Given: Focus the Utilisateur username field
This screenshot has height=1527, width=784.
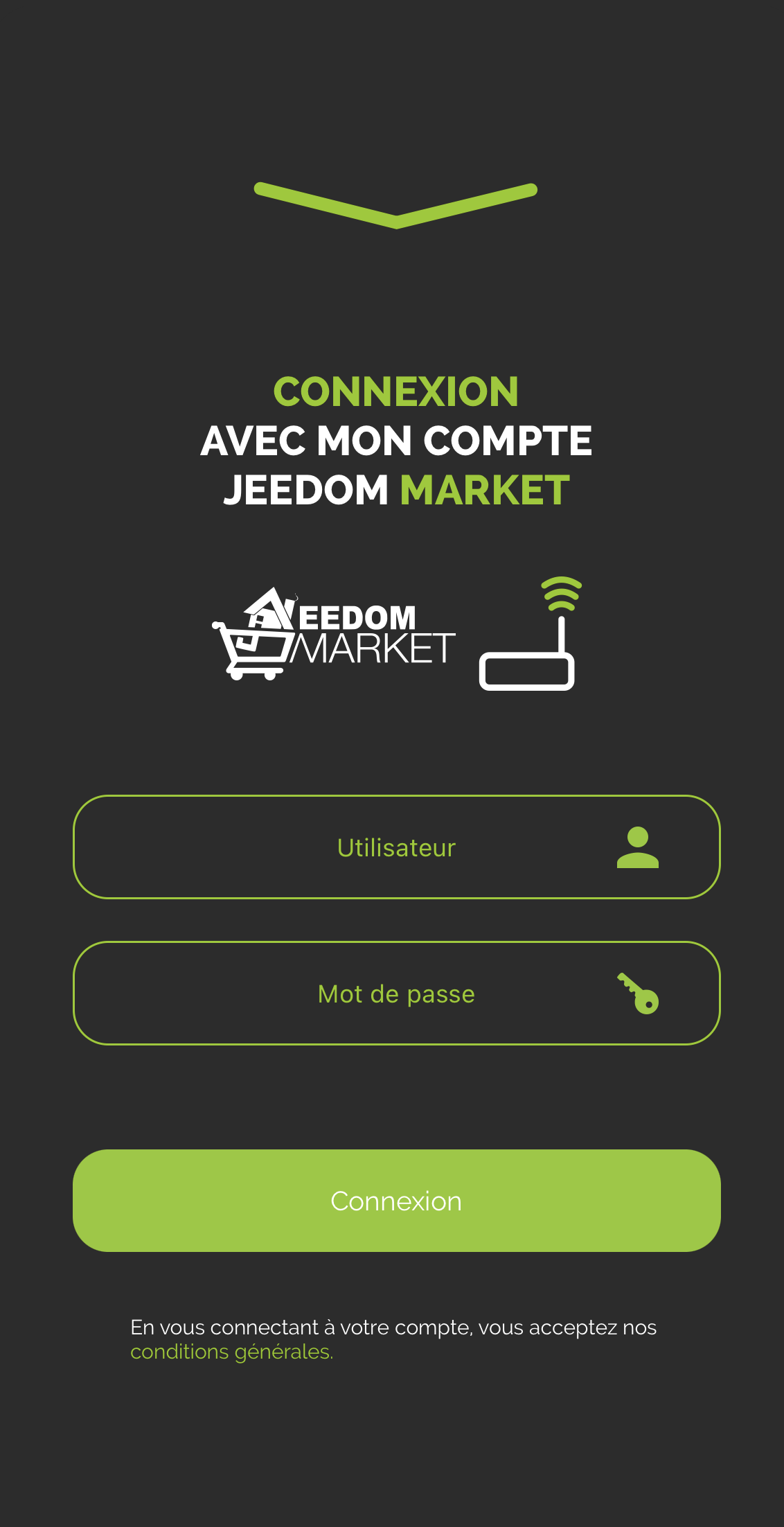Looking at the screenshot, I should click(395, 847).
